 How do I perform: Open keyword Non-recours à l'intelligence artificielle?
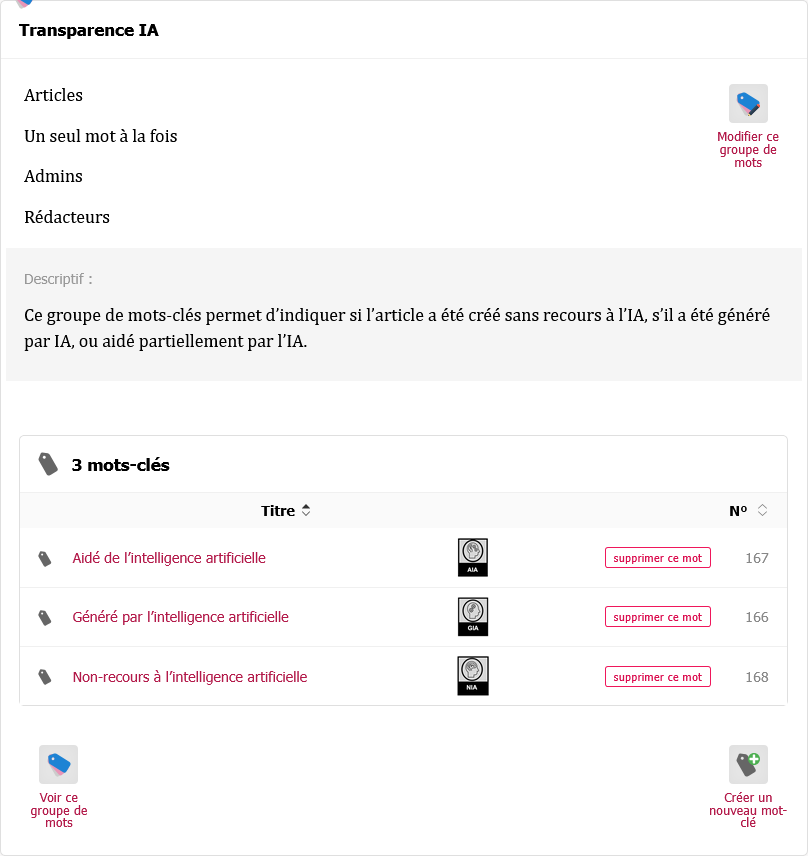click(x=189, y=677)
